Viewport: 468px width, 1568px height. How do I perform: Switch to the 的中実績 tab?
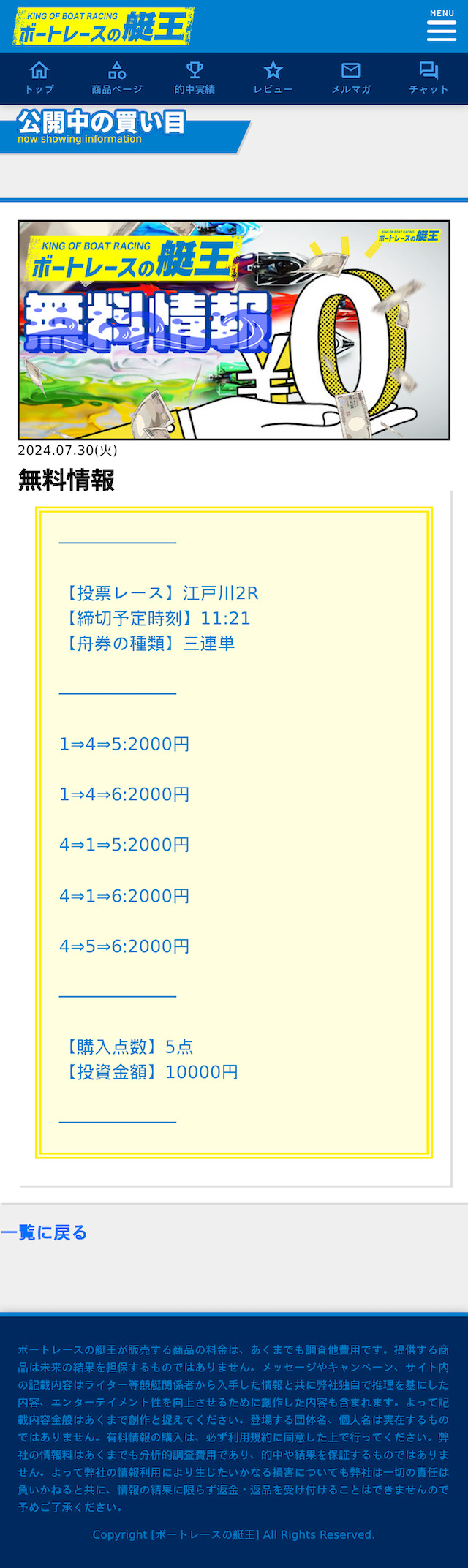click(x=195, y=78)
